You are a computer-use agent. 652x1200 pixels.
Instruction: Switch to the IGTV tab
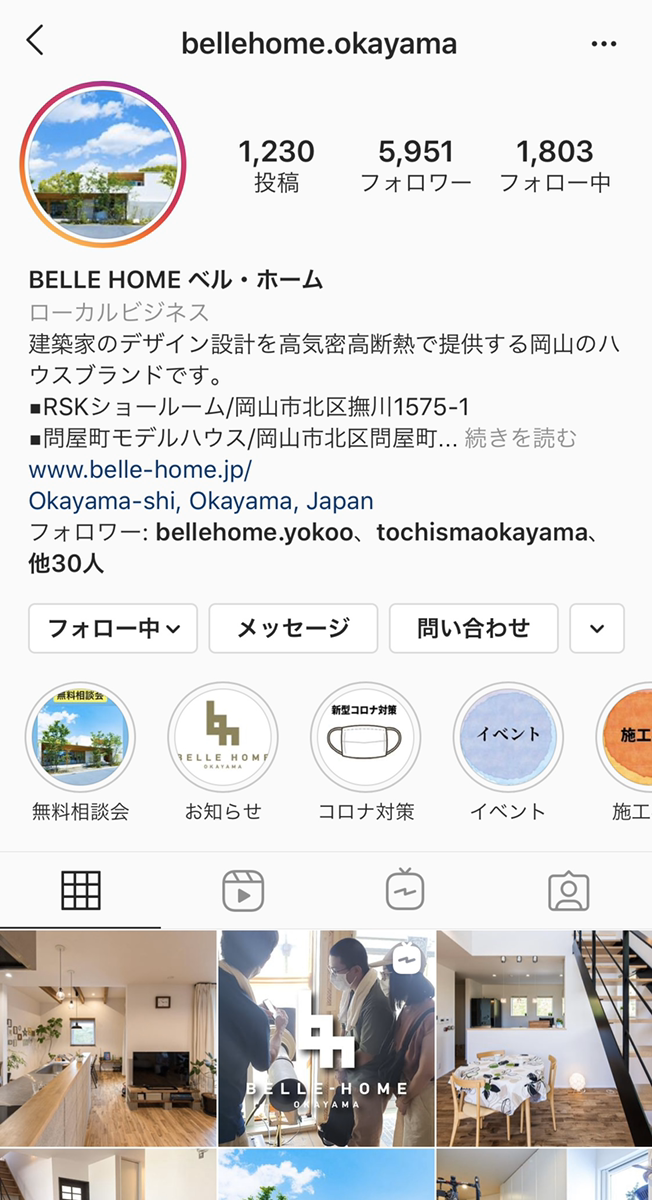click(x=405, y=890)
